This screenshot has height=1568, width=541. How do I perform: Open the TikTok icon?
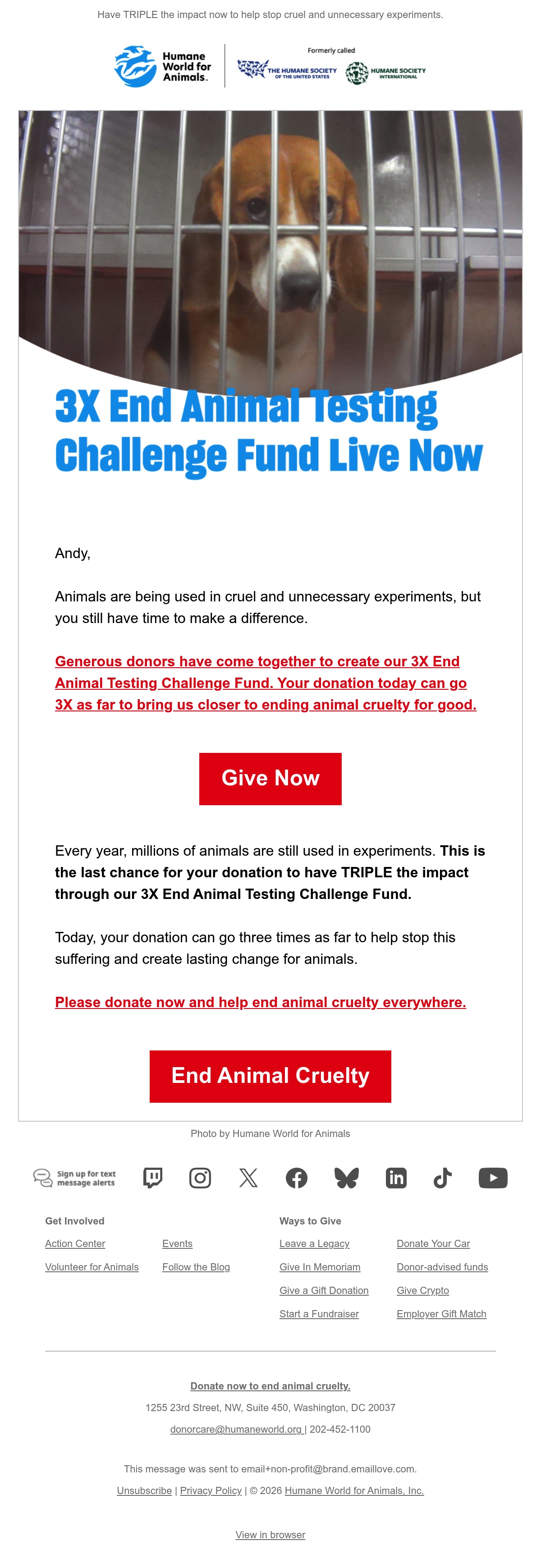tap(442, 1178)
